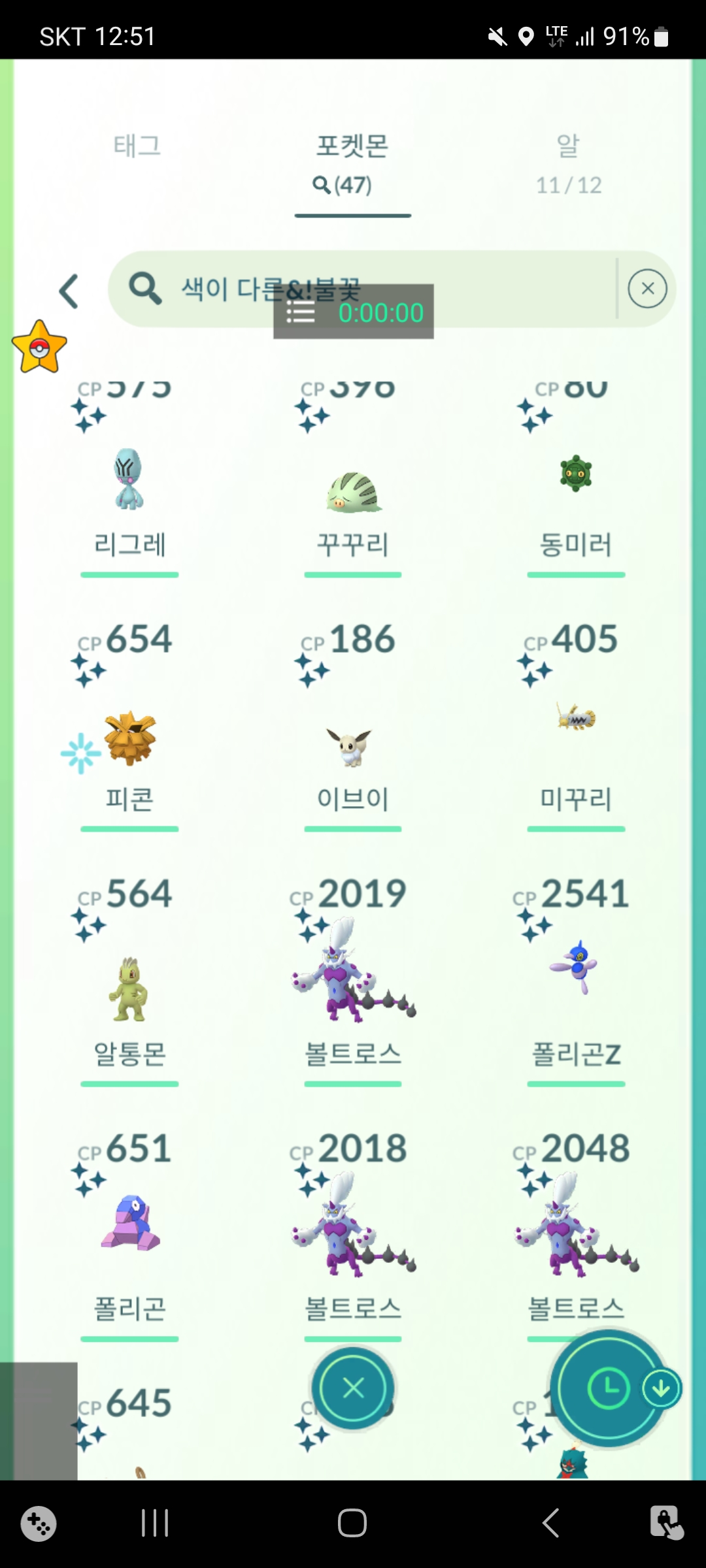This screenshot has height=1568, width=706.
Task: Open the sort order clock button
Action: 608,1388
